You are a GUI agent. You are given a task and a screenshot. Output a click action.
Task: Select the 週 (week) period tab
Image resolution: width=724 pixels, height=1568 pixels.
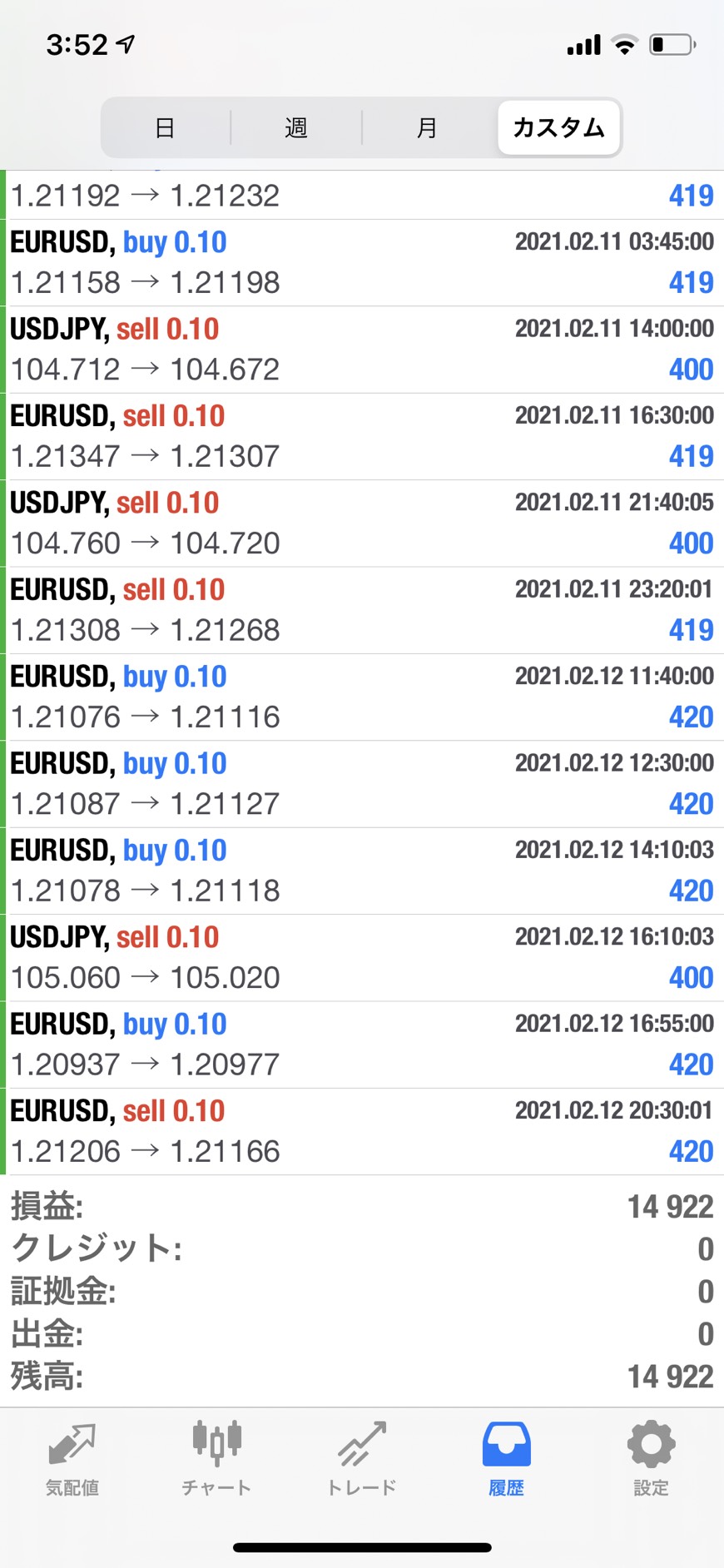coord(296,128)
